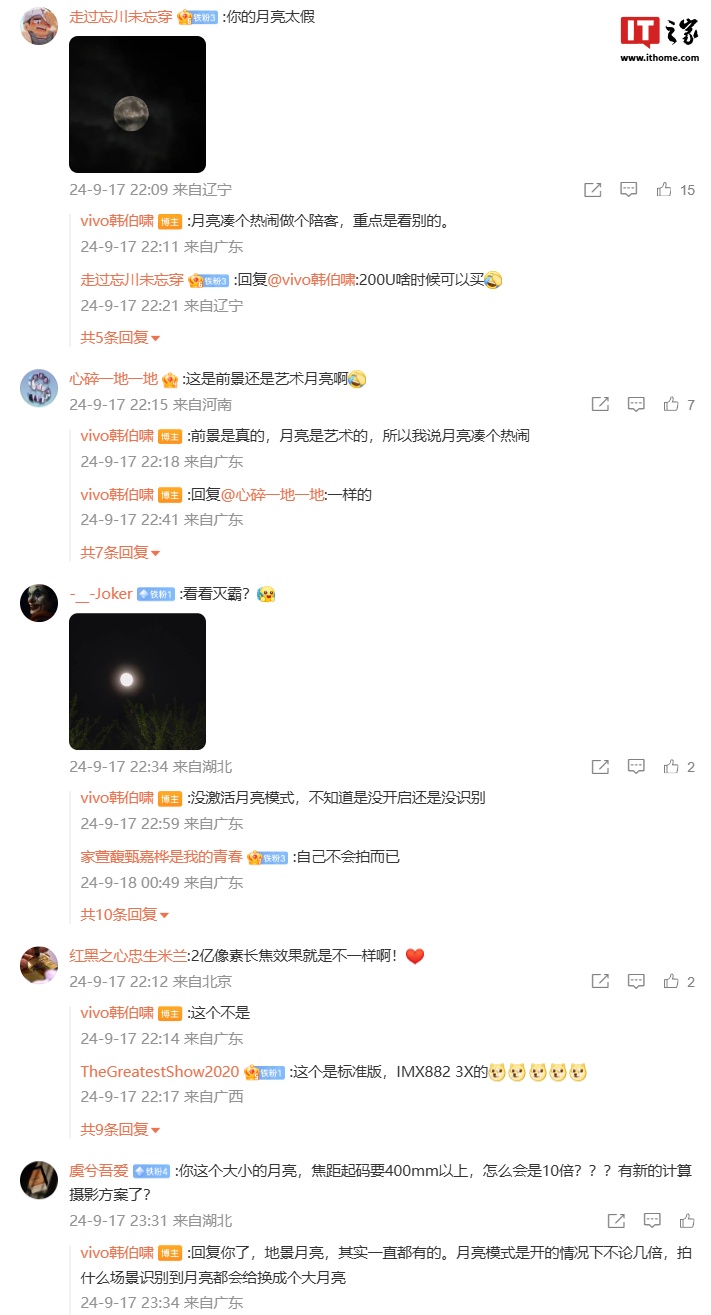The width and height of the screenshot is (711, 1315).
Task: Like the "看看灭霸?" comment
Action: coord(671,766)
